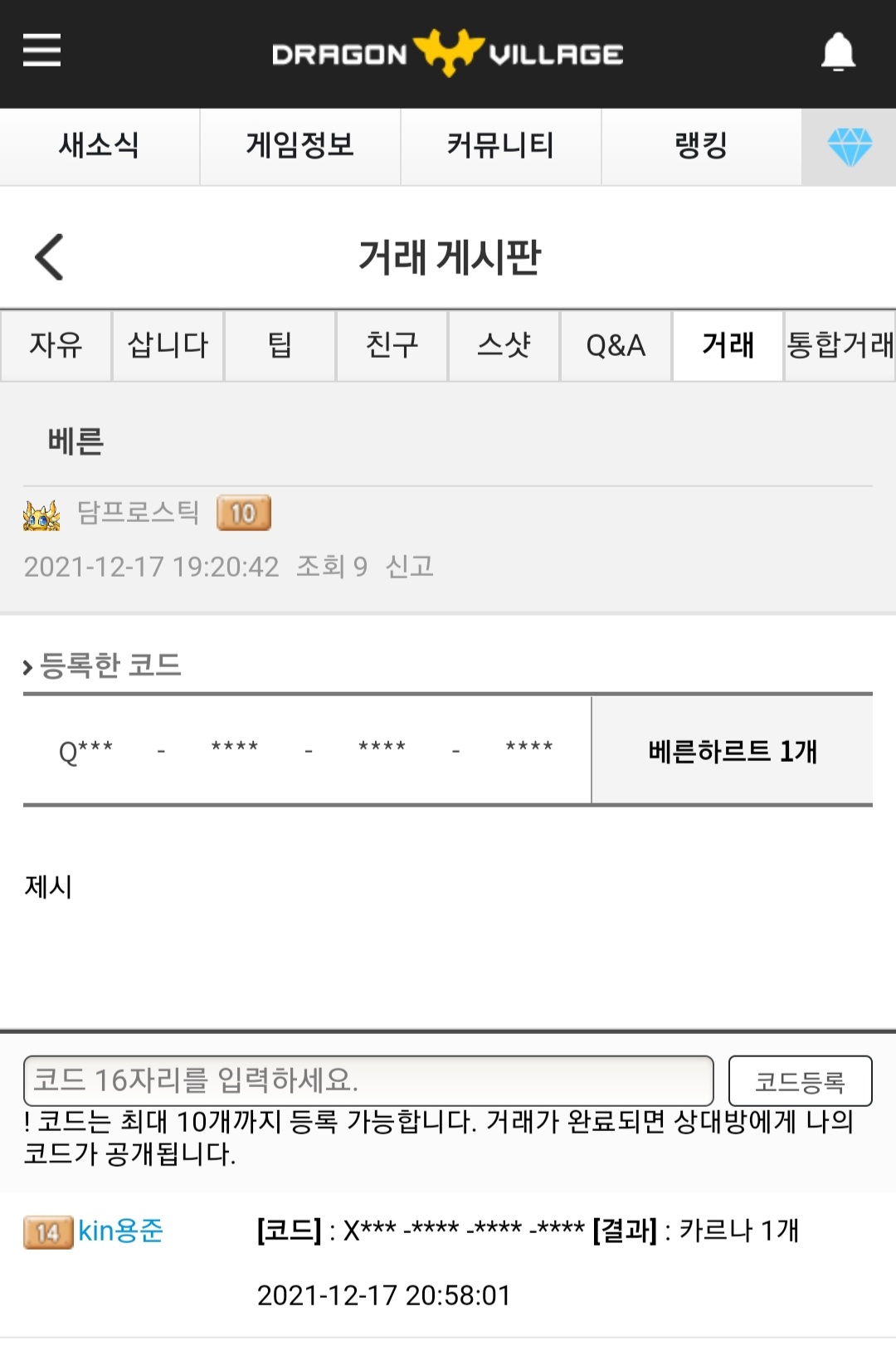Open the notifications bell

[837, 52]
